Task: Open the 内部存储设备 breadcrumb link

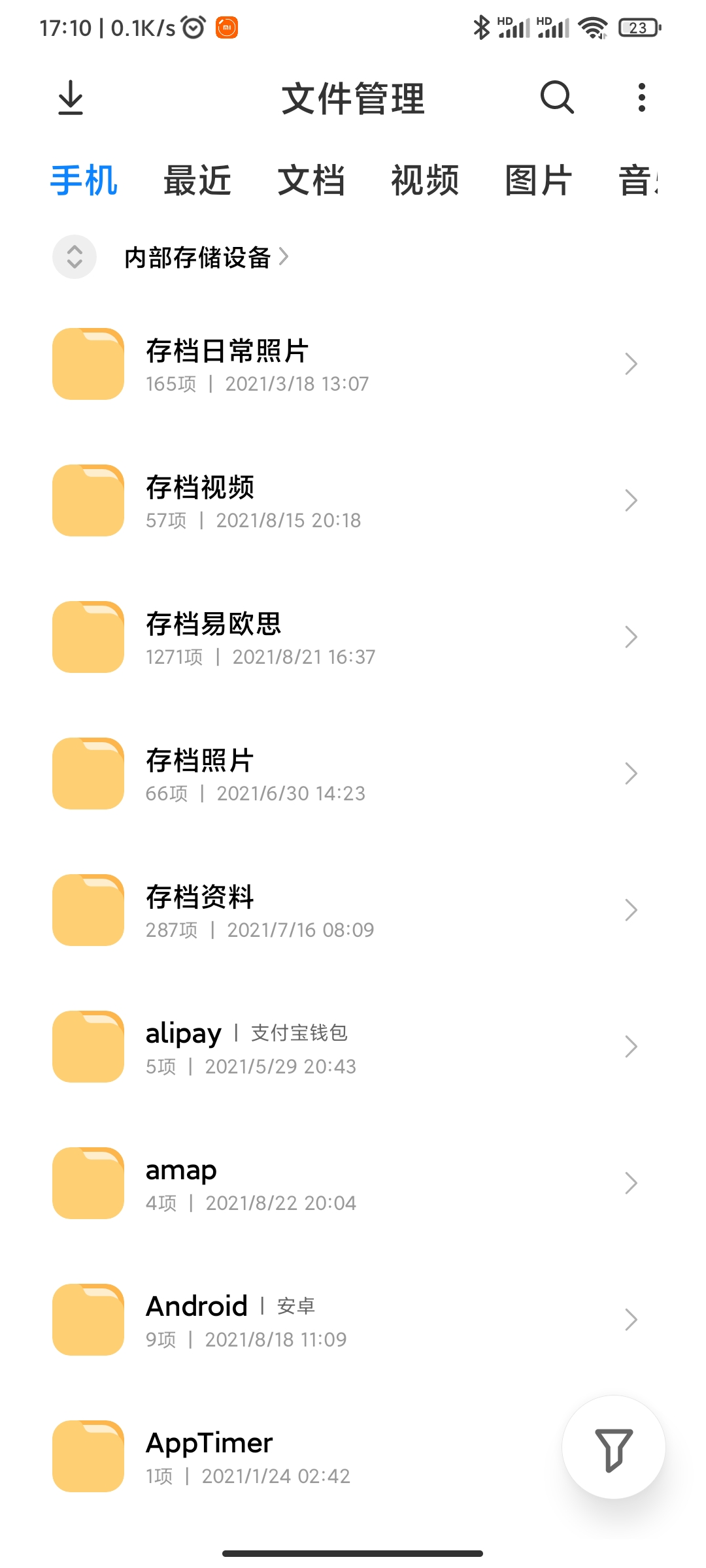Action: click(x=198, y=257)
